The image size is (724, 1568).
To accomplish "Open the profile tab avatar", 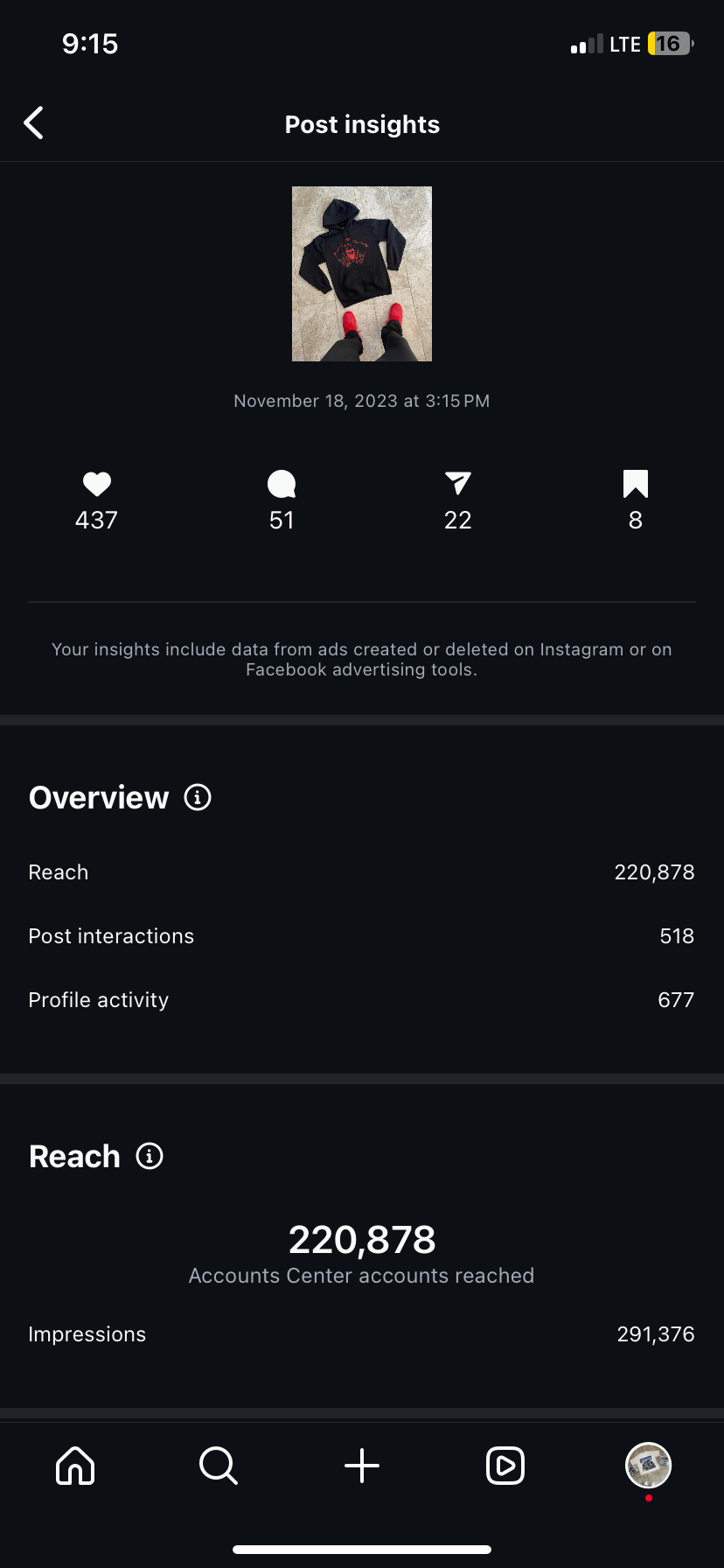I will pyautogui.click(x=648, y=1465).
